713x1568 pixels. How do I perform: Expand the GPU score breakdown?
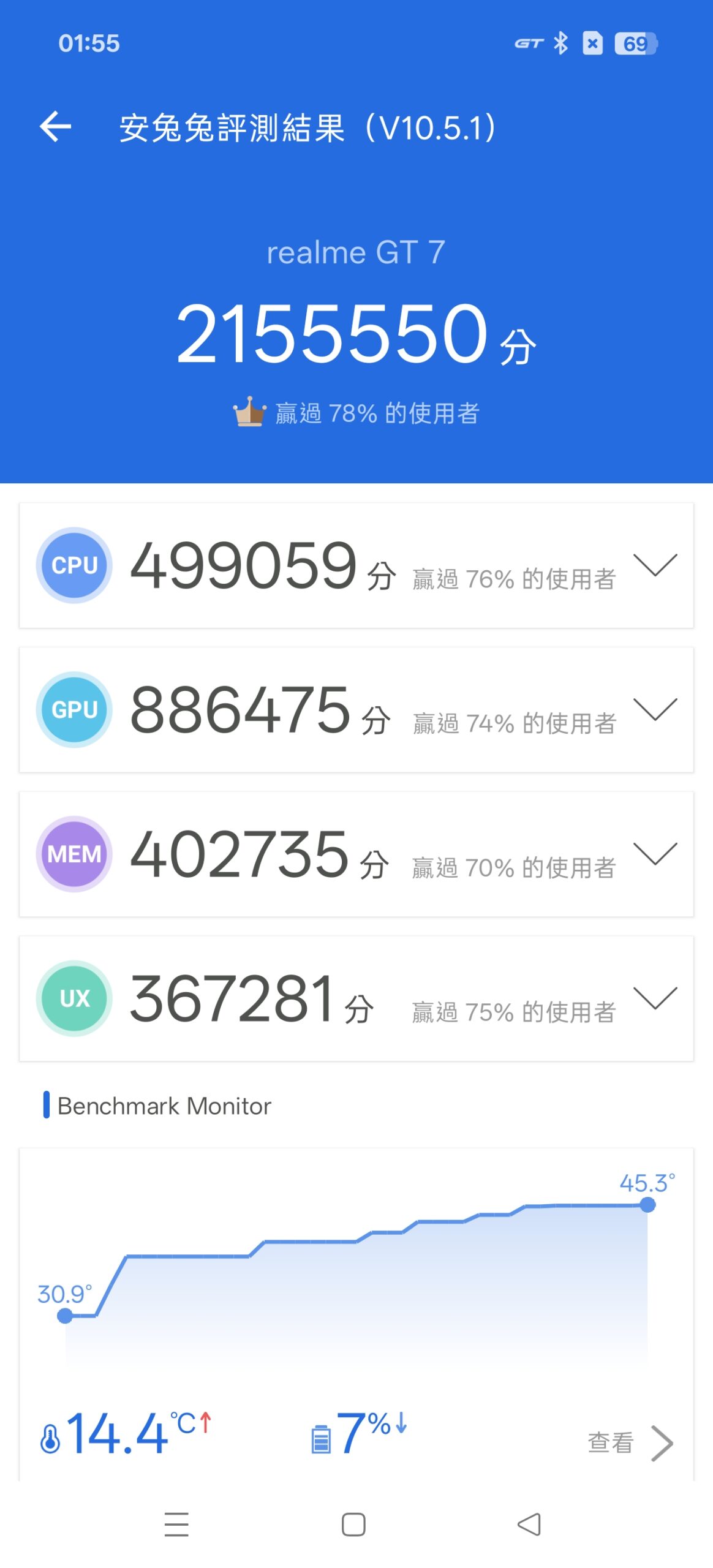click(655, 709)
